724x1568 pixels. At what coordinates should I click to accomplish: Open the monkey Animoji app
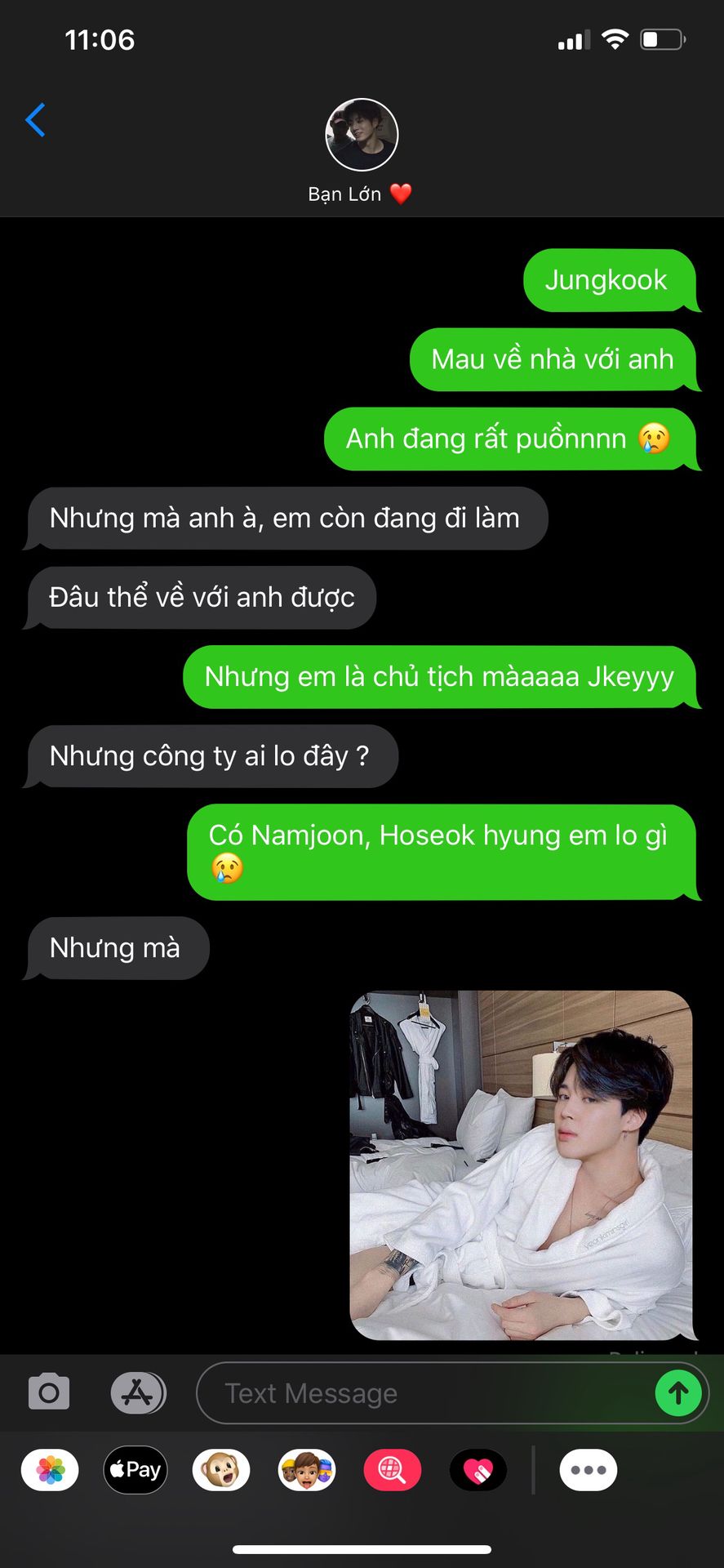tap(221, 1470)
